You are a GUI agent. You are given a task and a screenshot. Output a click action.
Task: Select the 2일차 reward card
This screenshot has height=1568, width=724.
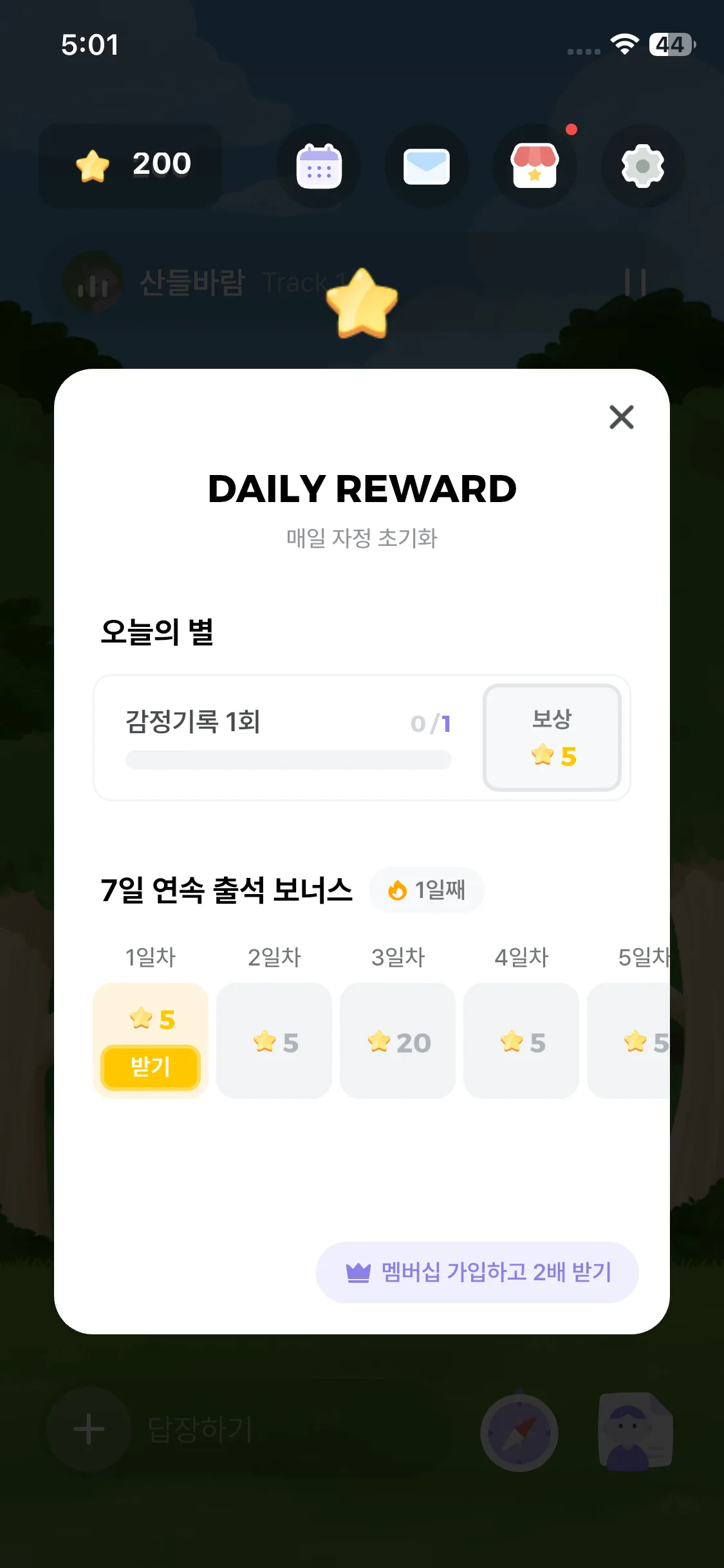click(274, 1040)
